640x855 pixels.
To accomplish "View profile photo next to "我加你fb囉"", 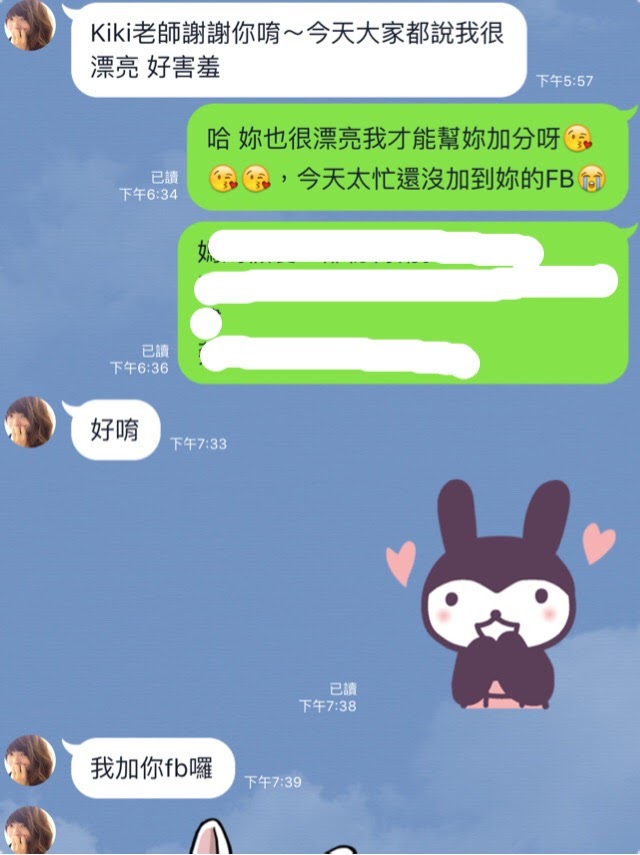I will point(29,760).
